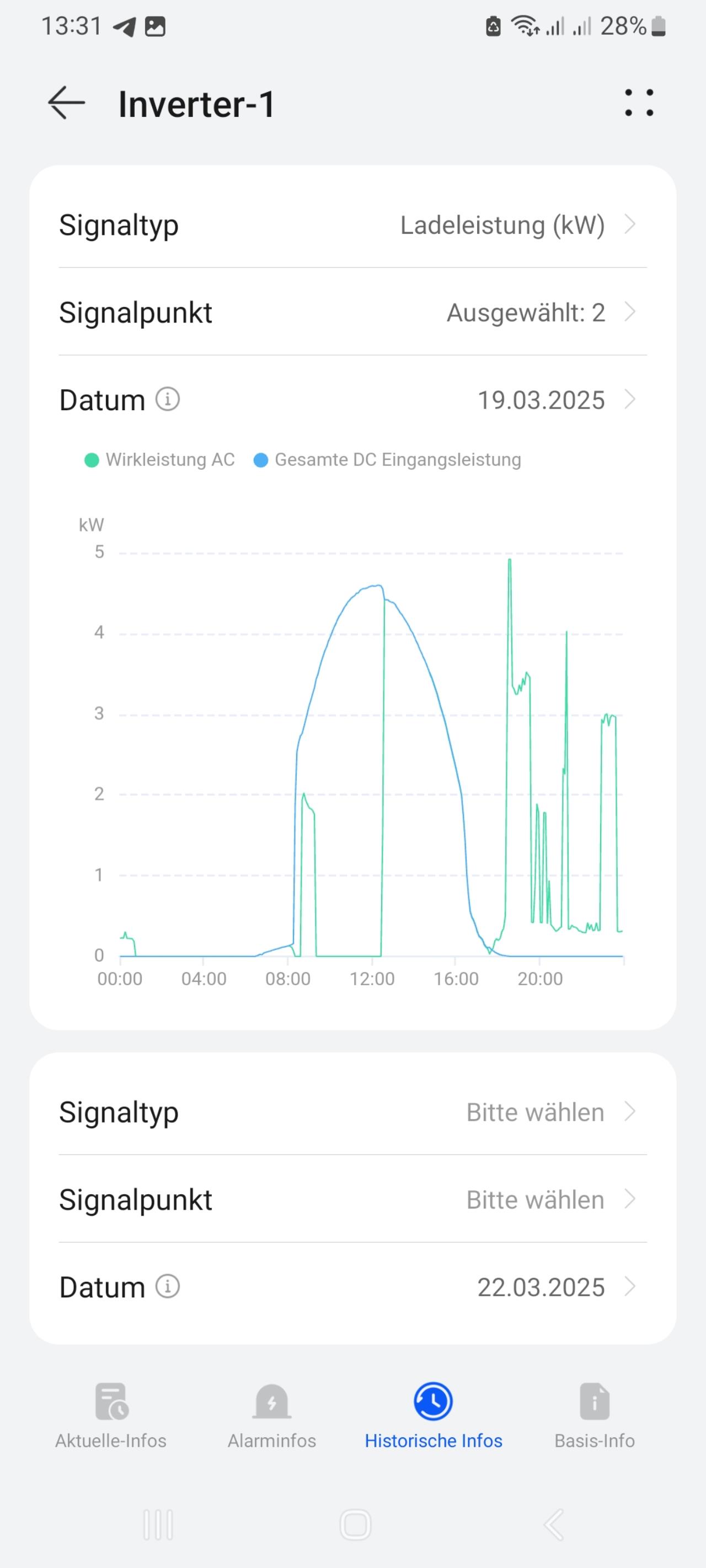706x1568 pixels.
Task: Go back from Inverter-1 screen
Action: pyautogui.click(x=66, y=103)
